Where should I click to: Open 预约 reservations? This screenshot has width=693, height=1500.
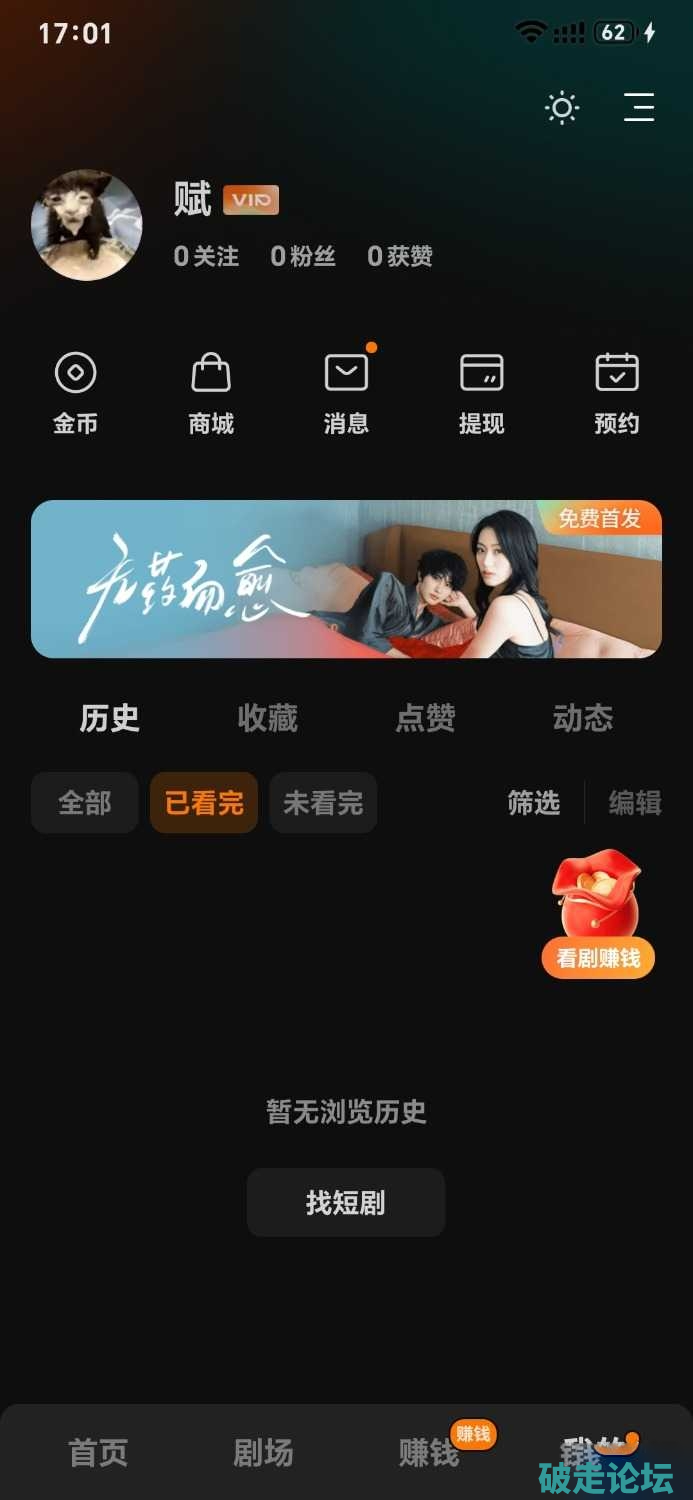616,392
